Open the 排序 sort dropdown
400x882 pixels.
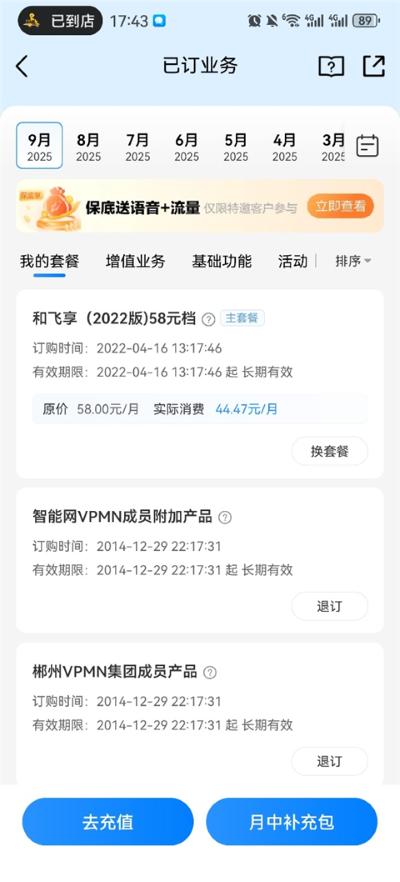pos(353,262)
